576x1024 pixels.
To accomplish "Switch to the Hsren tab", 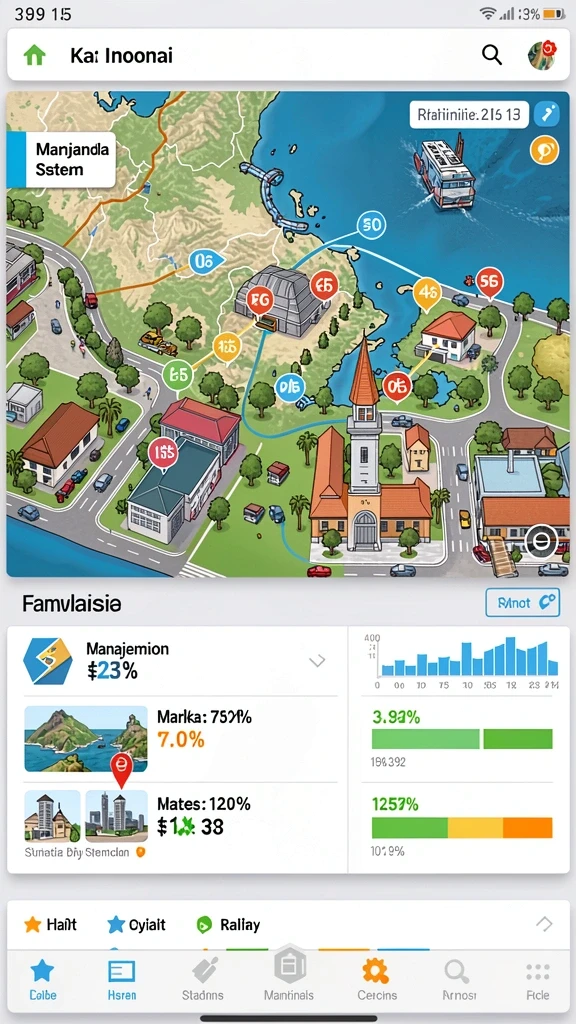I will (121, 980).
